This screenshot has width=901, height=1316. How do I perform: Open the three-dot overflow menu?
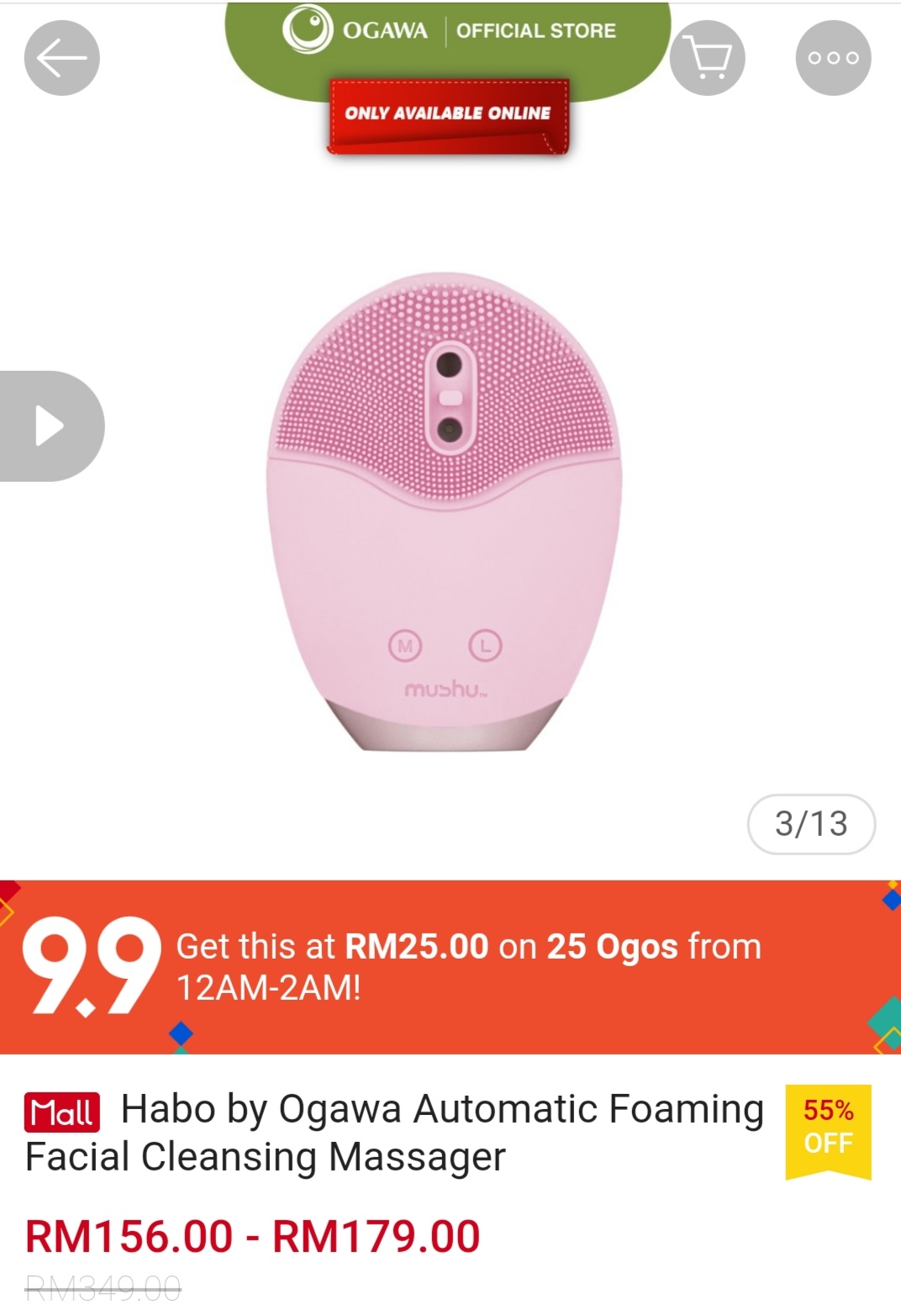[x=833, y=58]
